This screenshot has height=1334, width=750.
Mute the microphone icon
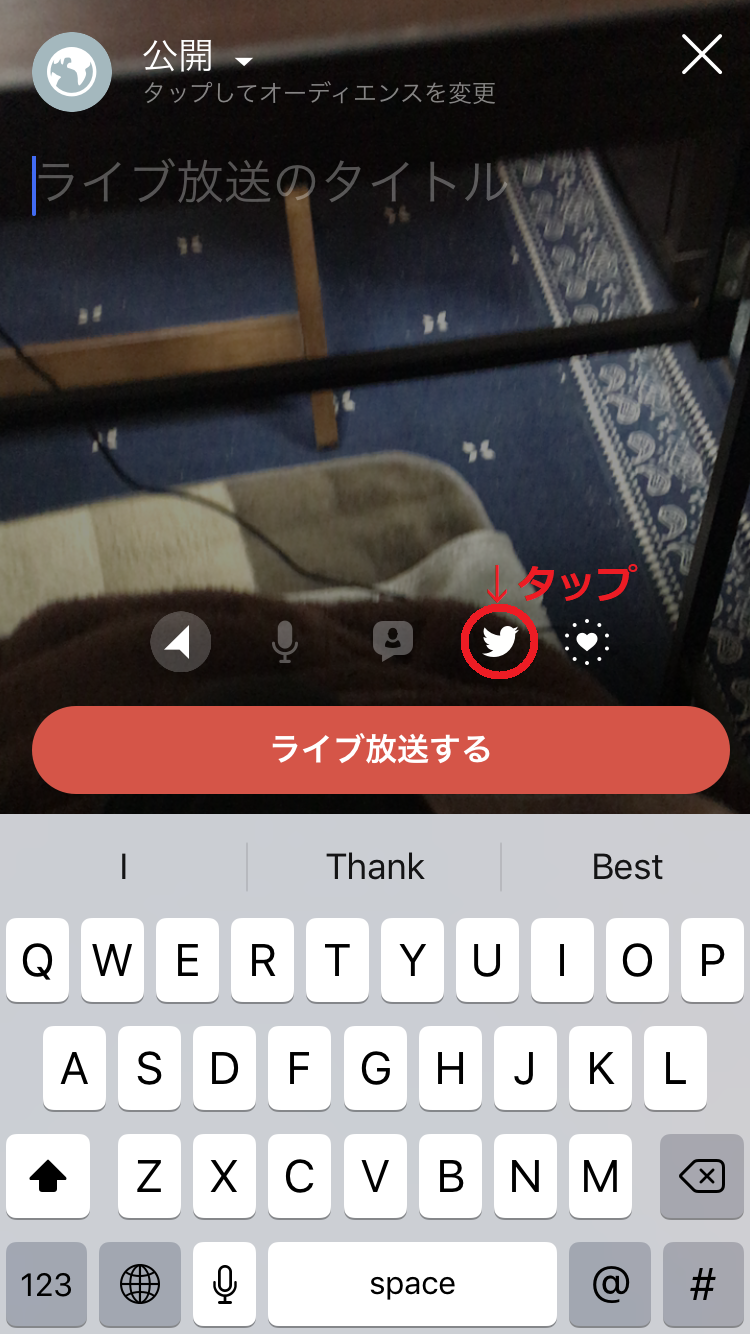click(284, 641)
